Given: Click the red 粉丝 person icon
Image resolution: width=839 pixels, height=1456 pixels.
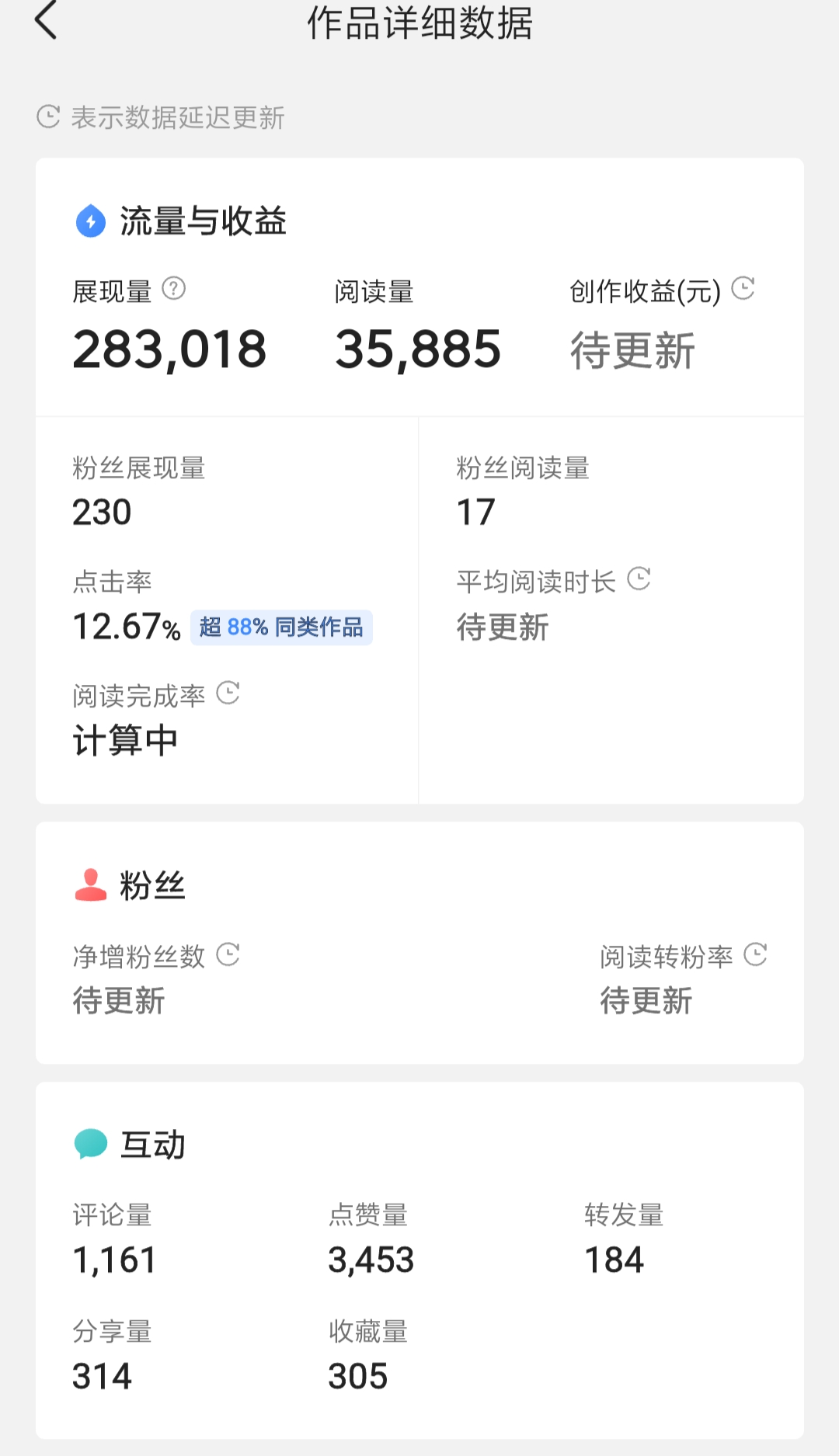Looking at the screenshot, I should tap(90, 884).
